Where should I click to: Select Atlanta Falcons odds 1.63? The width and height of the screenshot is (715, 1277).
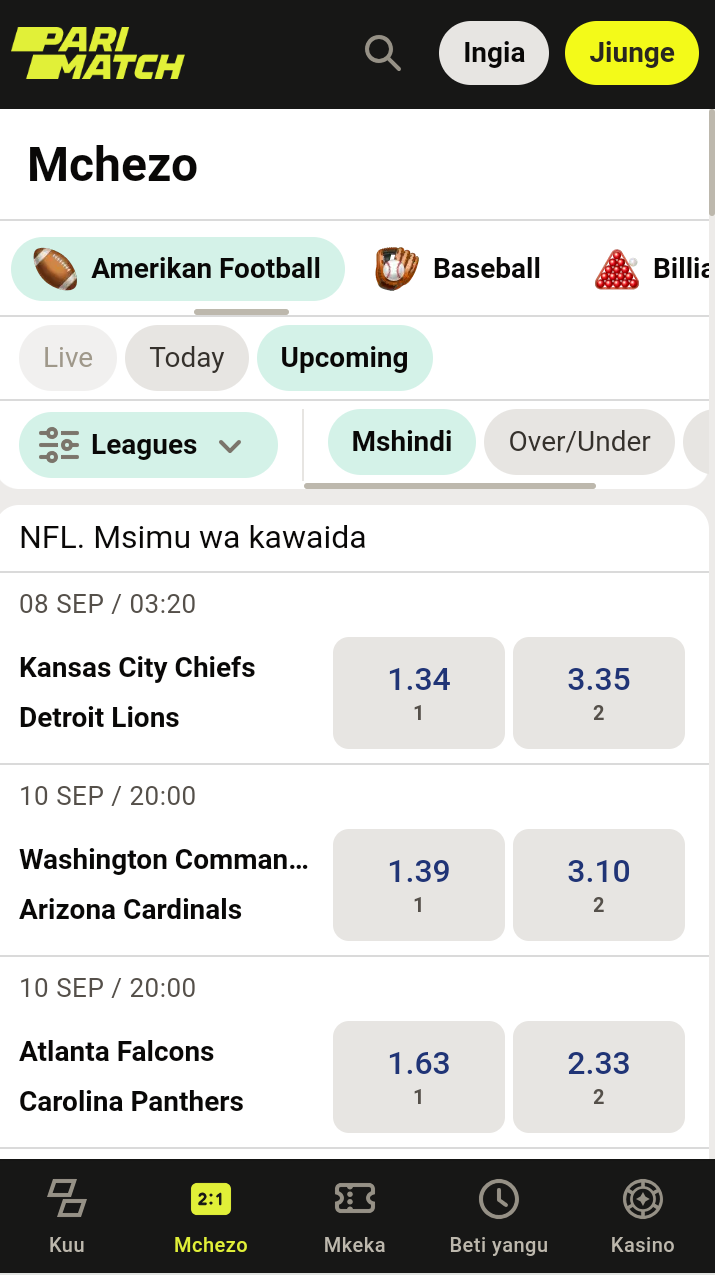[x=419, y=1077]
